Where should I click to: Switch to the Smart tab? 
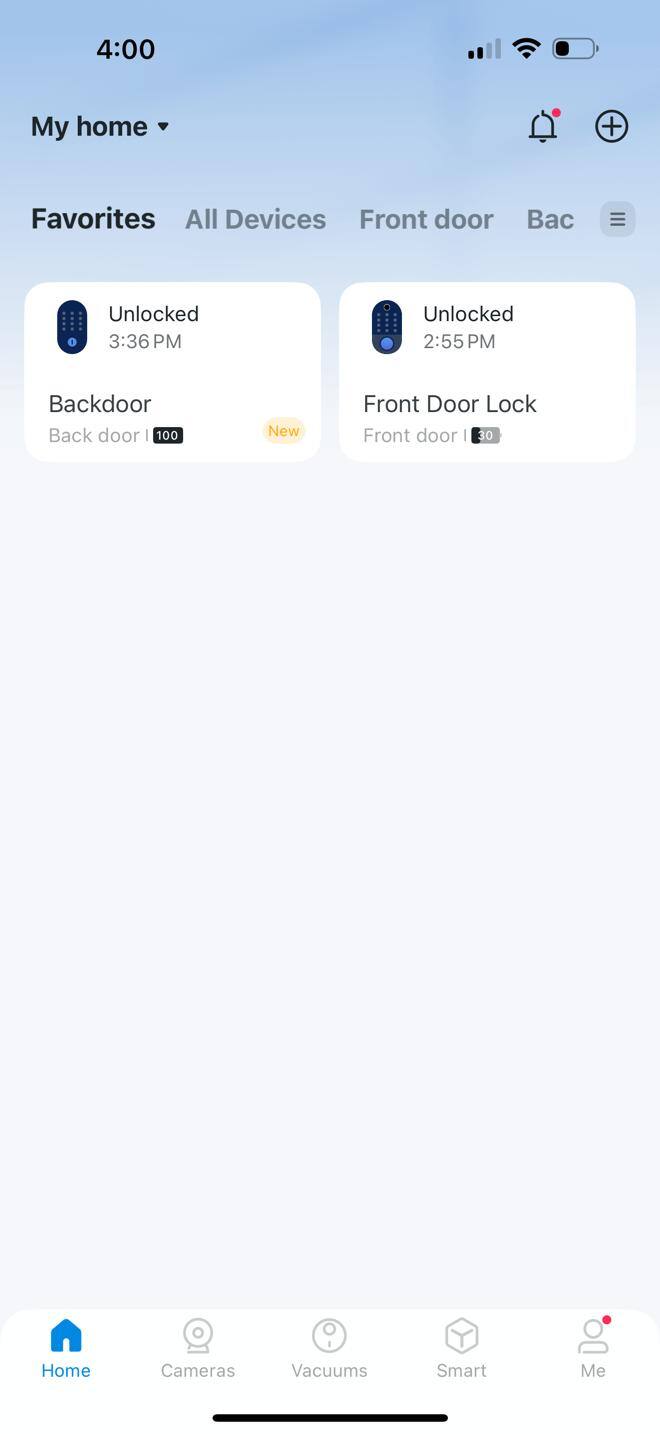pyautogui.click(x=461, y=1348)
